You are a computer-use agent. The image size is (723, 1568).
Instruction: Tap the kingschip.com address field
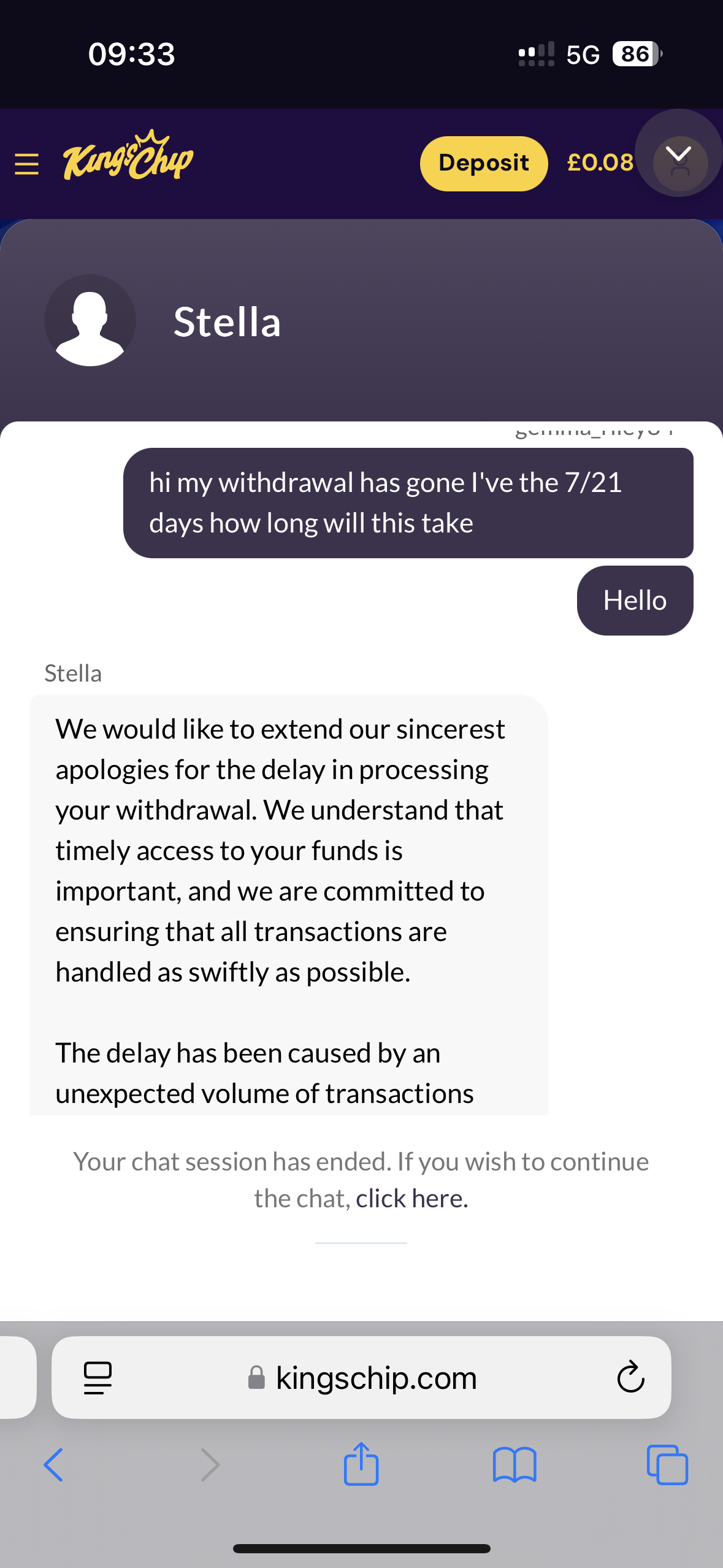363,1377
